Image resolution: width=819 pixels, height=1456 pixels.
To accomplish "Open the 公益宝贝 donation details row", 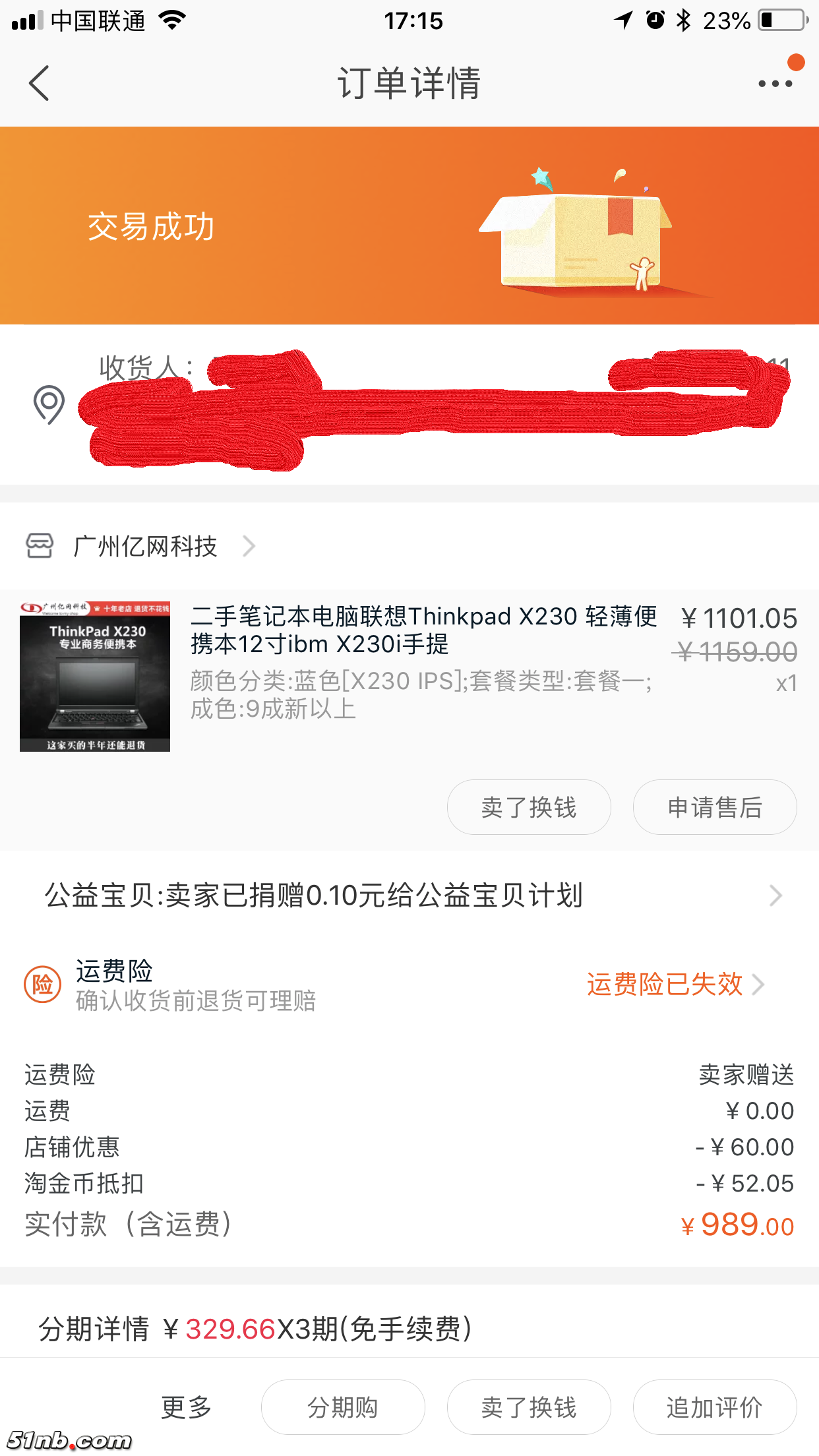I will coord(409,895).
